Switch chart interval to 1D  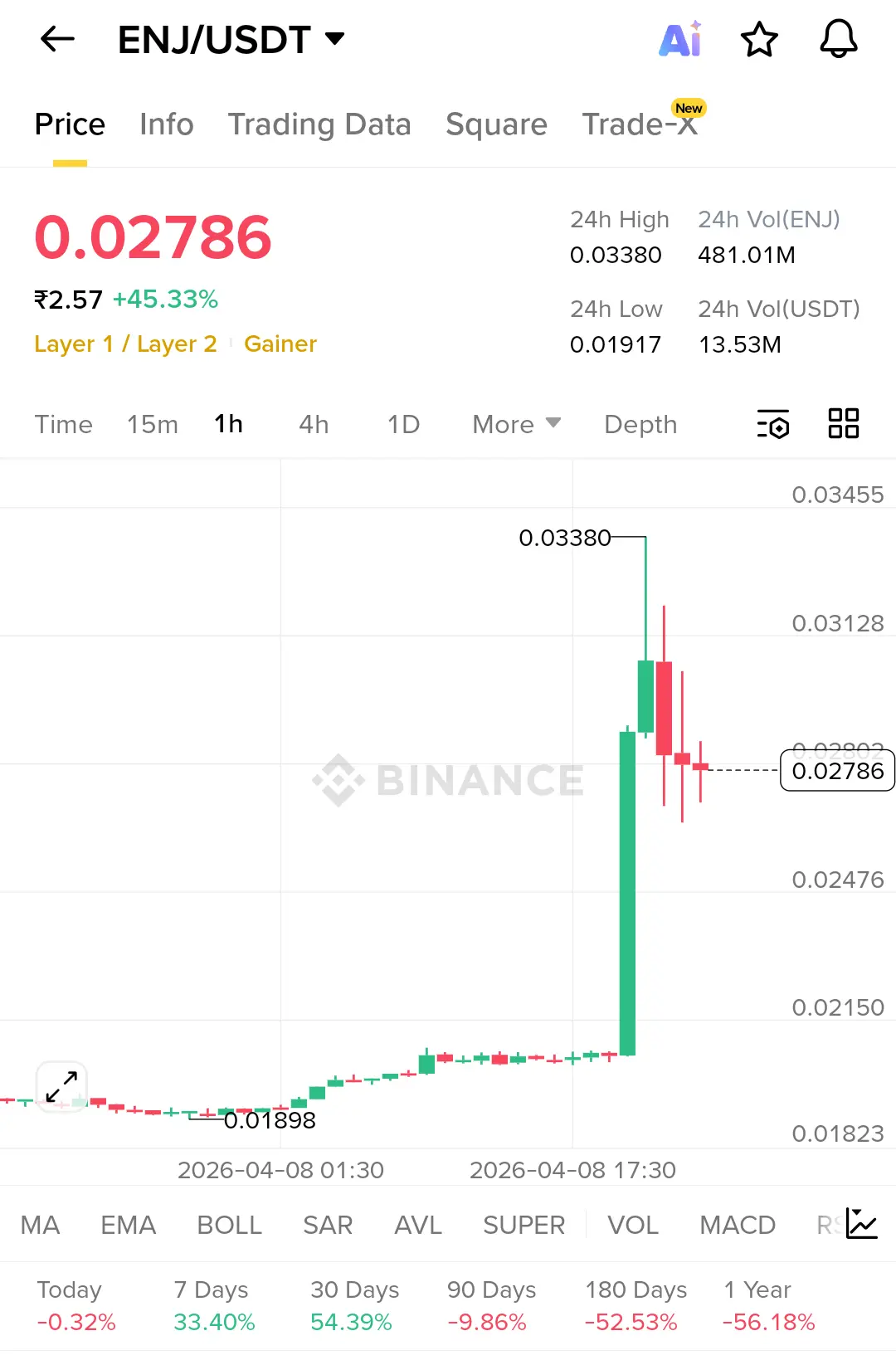403,424
